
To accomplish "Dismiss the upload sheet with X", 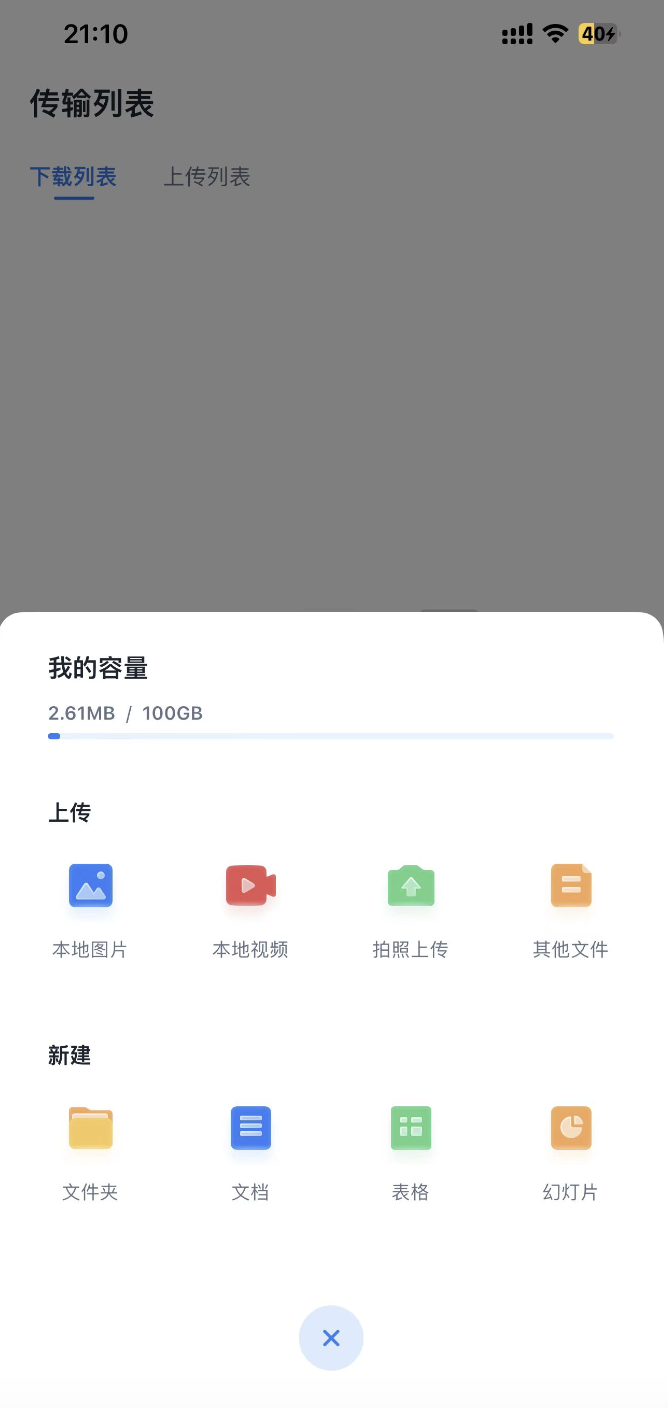I will coord(331,1338).
